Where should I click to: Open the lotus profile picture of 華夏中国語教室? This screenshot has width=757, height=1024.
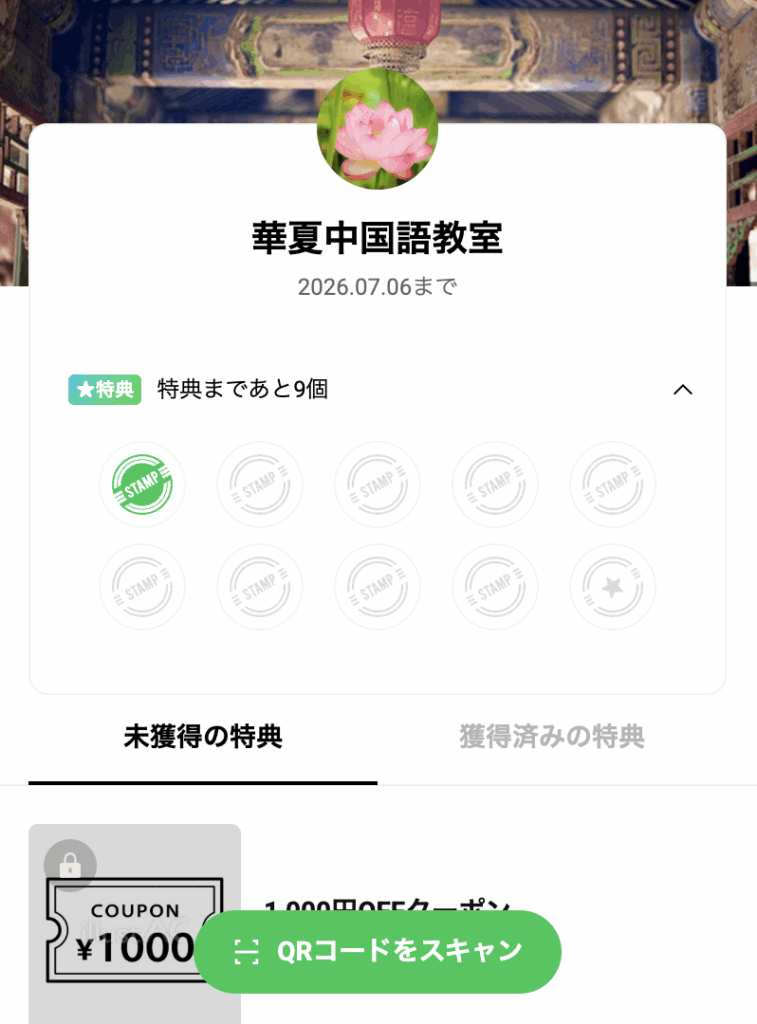(x=377, y=129)
